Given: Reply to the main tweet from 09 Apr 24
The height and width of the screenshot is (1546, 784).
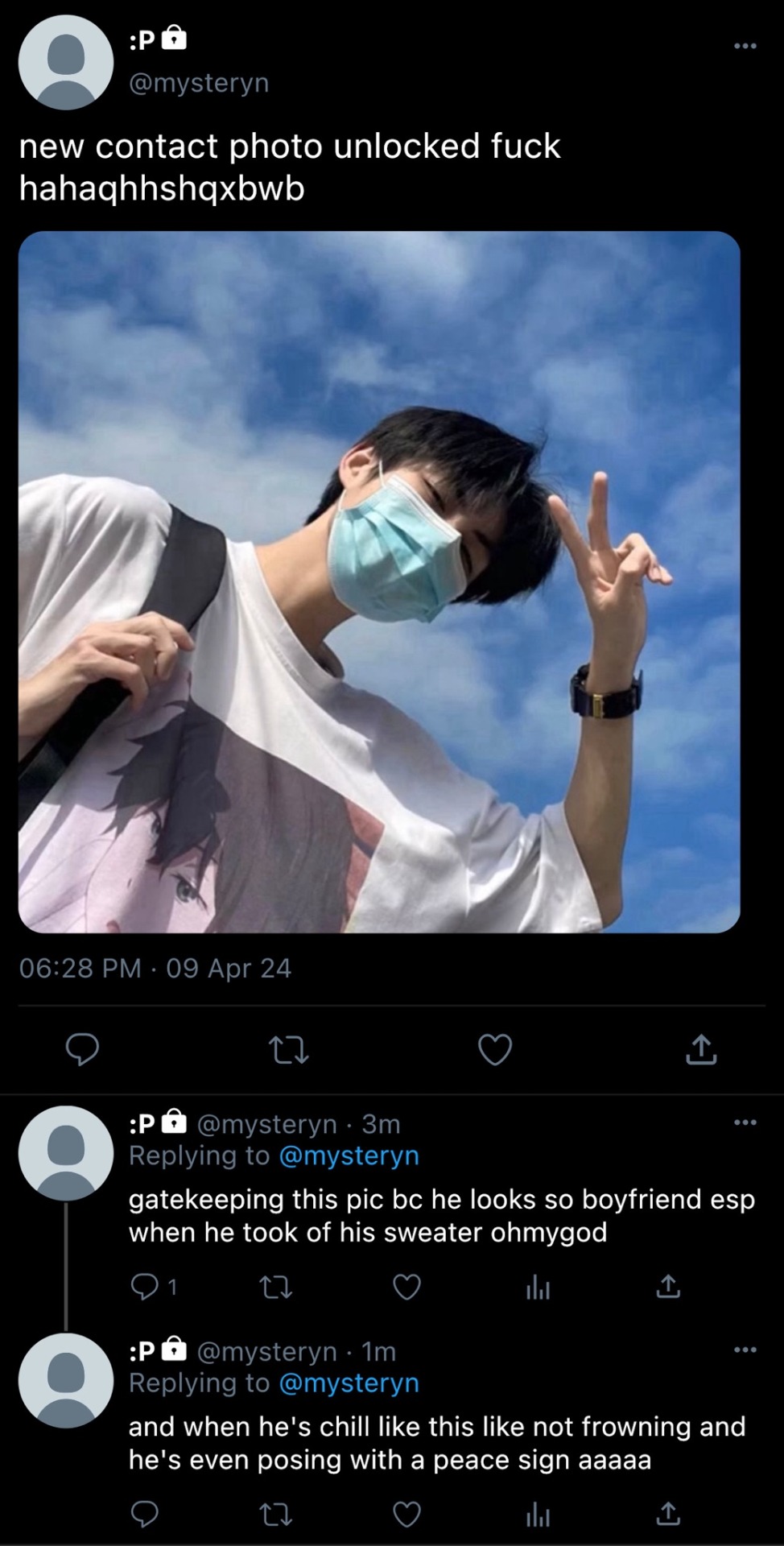Looking at the screenshot, I should tap(82, 1049).
